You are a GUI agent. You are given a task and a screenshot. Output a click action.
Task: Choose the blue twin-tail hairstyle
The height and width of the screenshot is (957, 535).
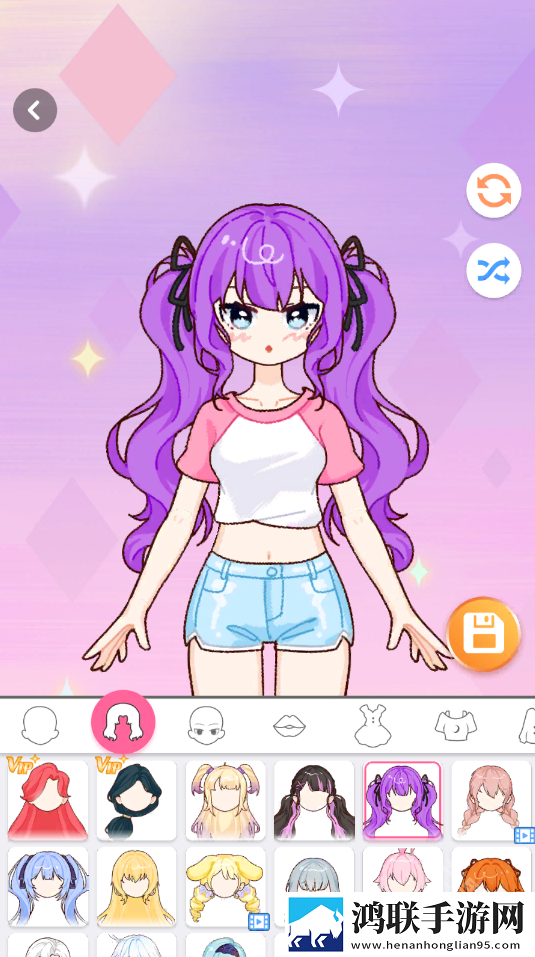pos(48,886)
